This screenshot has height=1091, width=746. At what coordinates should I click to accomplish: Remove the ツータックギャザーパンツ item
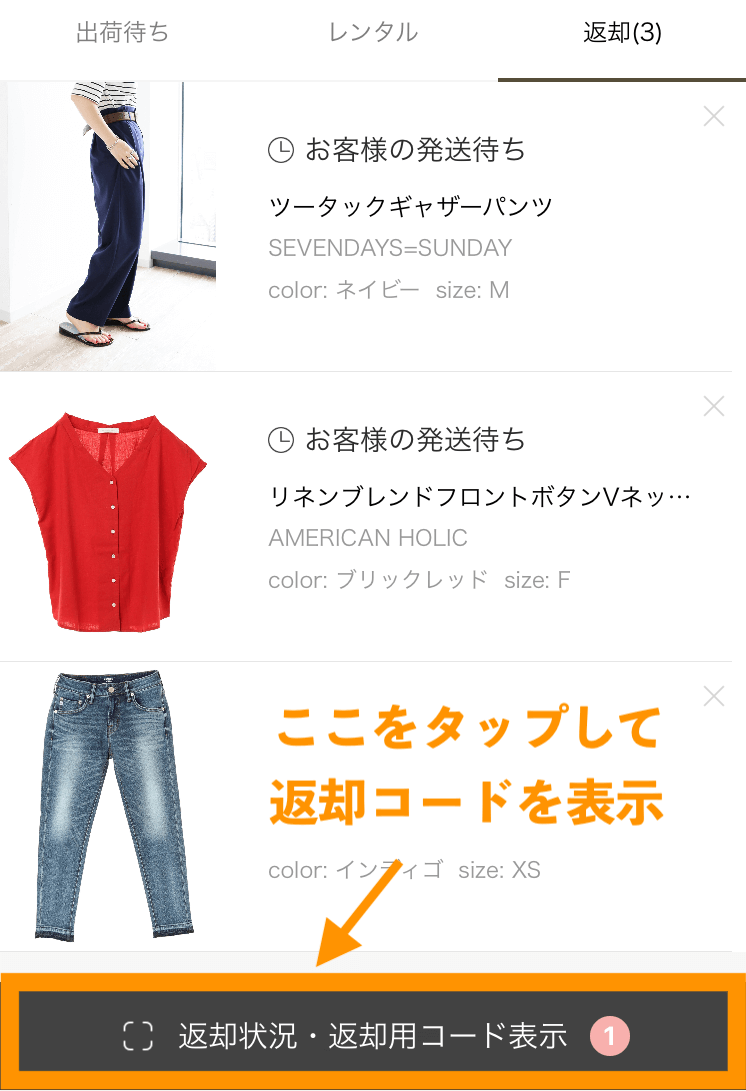pos(714,117)
